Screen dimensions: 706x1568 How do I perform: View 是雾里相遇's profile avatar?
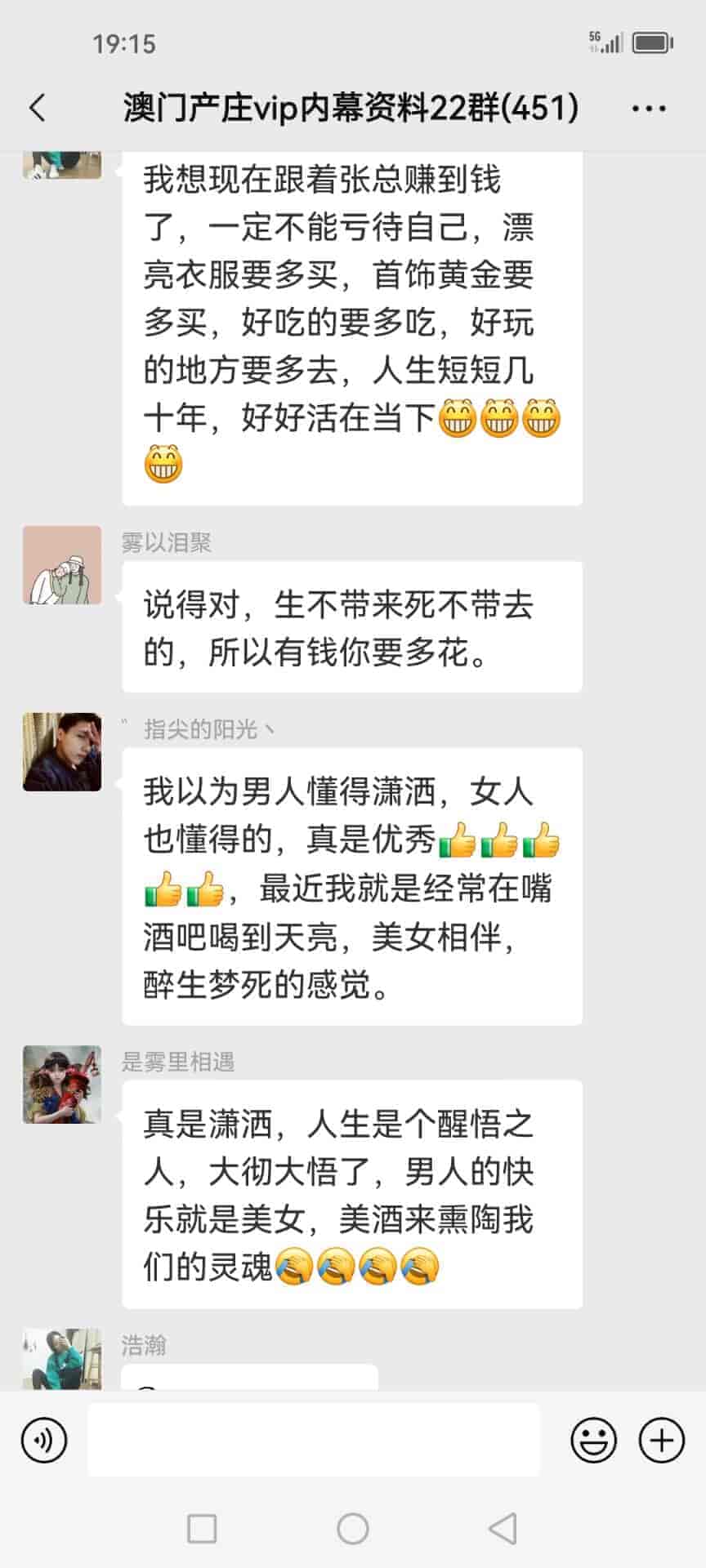pos(62,1085)
